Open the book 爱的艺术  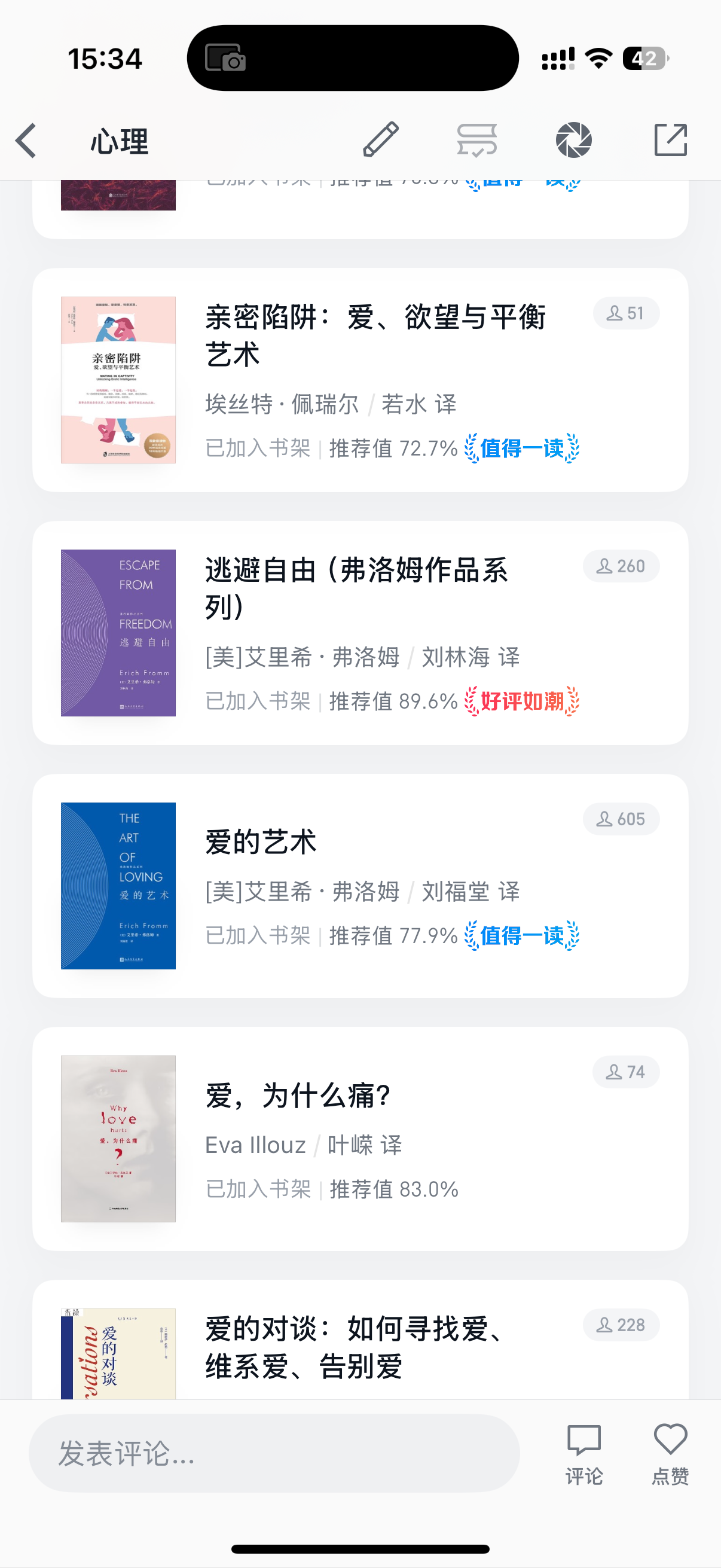360,886
